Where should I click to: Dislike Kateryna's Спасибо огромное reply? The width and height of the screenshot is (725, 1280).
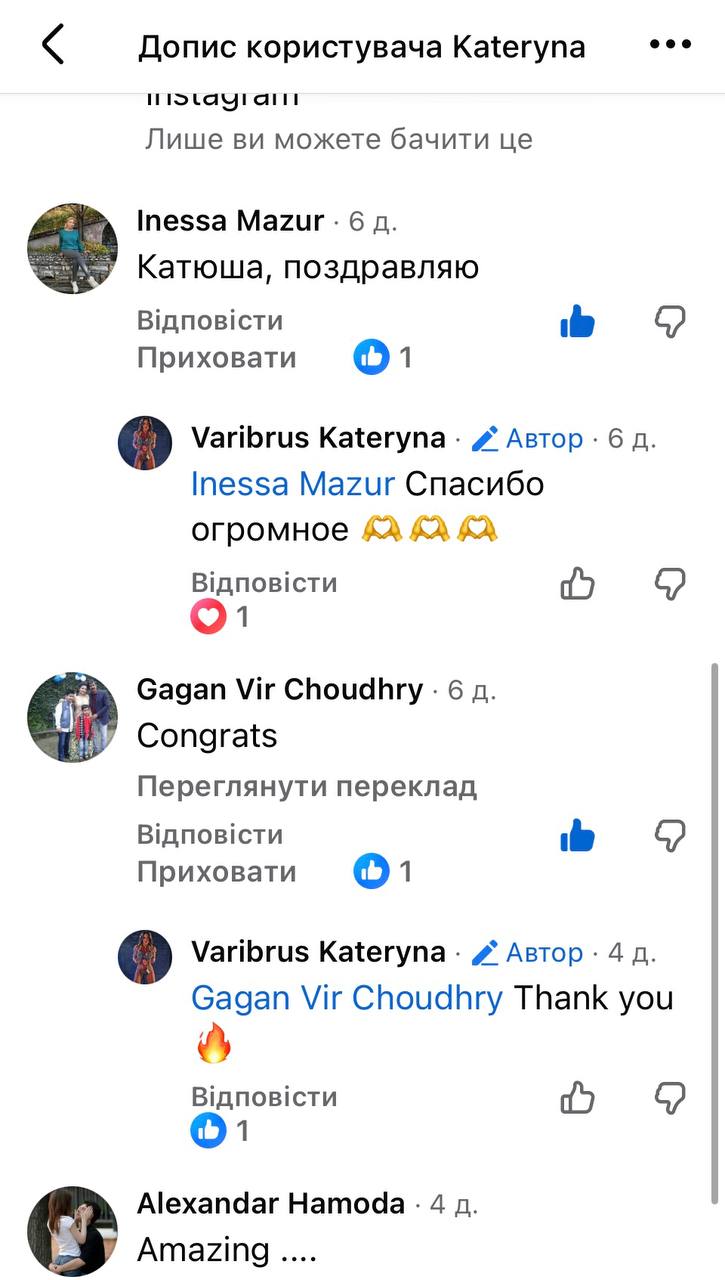[x=669, y=584]
